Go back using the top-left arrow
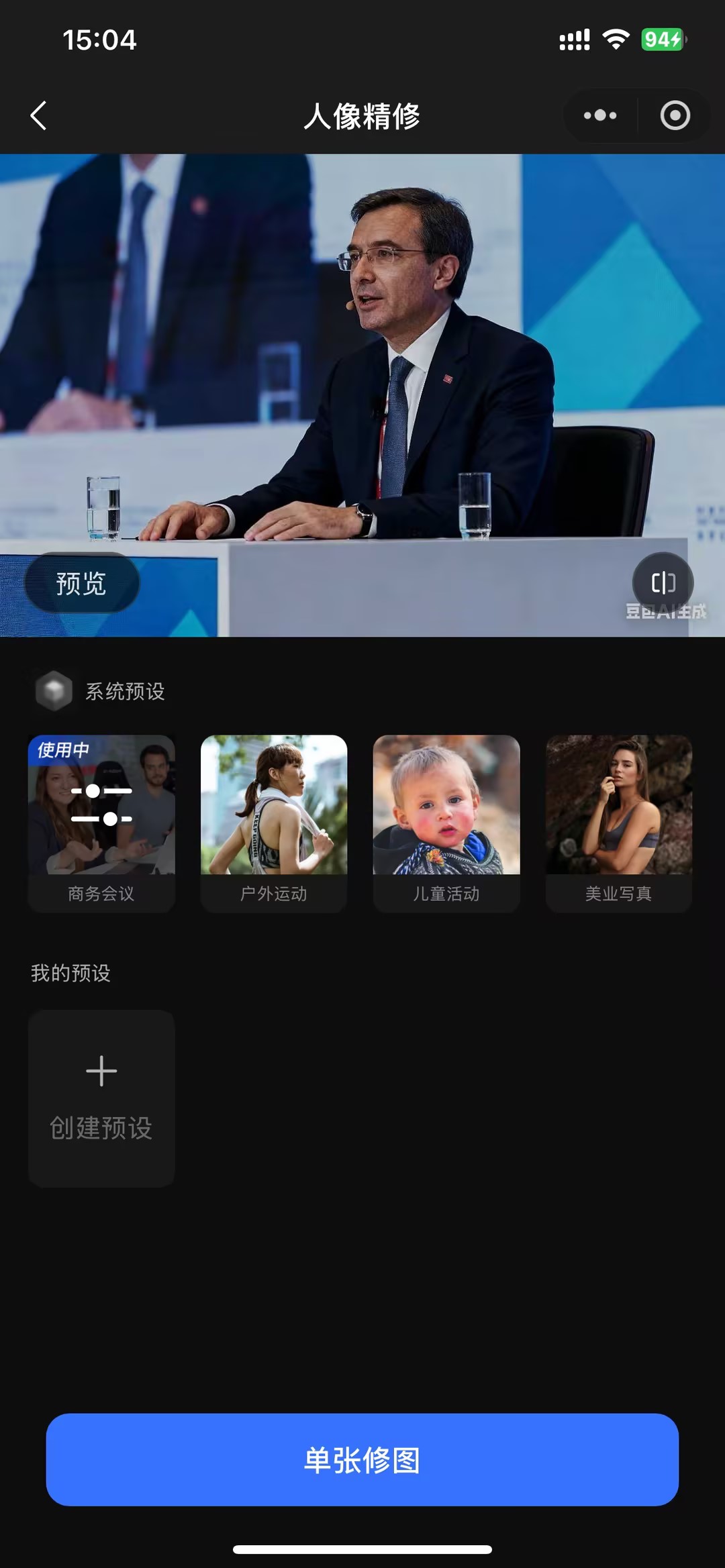 click(39, 115)
